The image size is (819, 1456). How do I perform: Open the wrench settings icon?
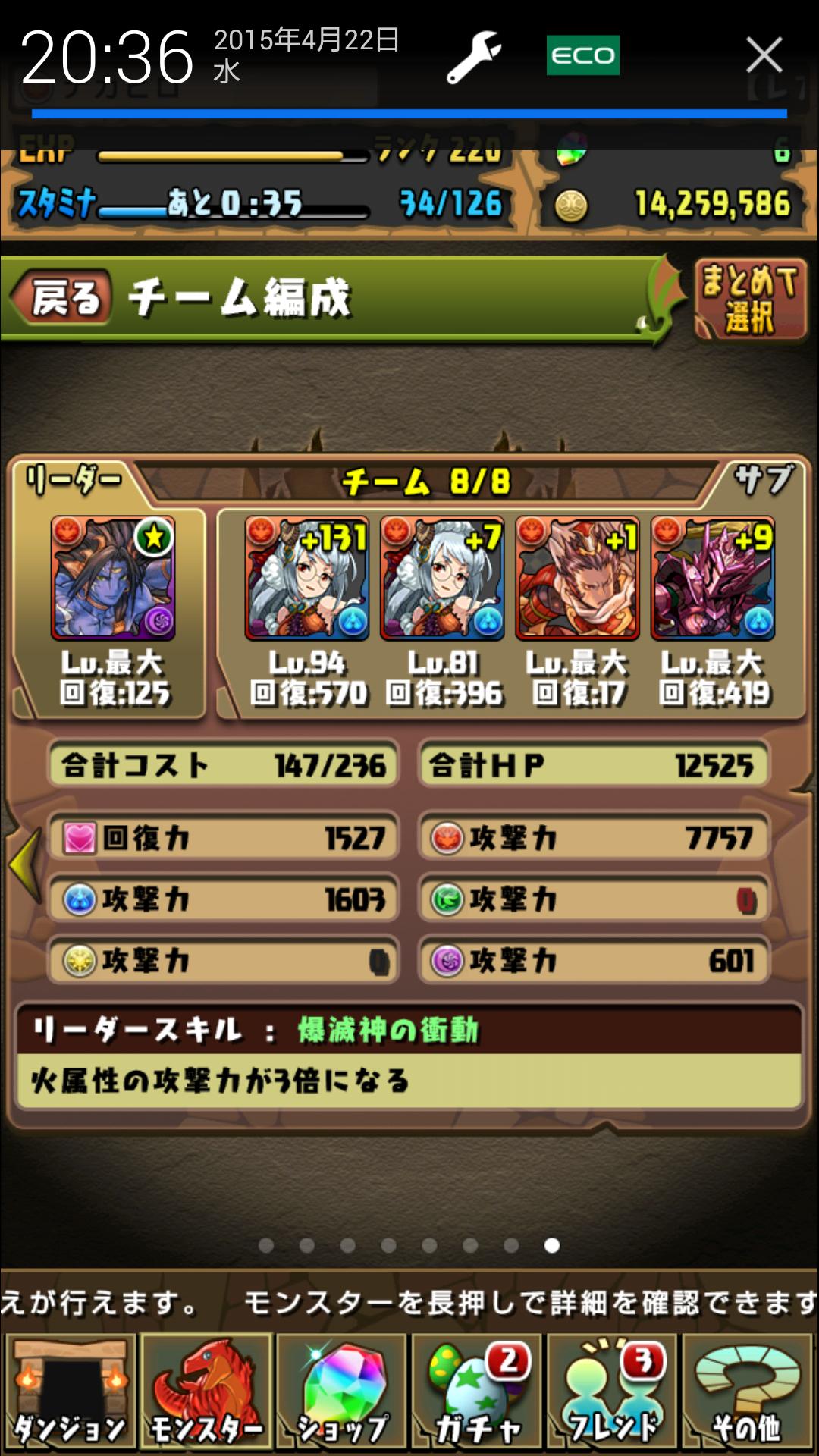474,56
